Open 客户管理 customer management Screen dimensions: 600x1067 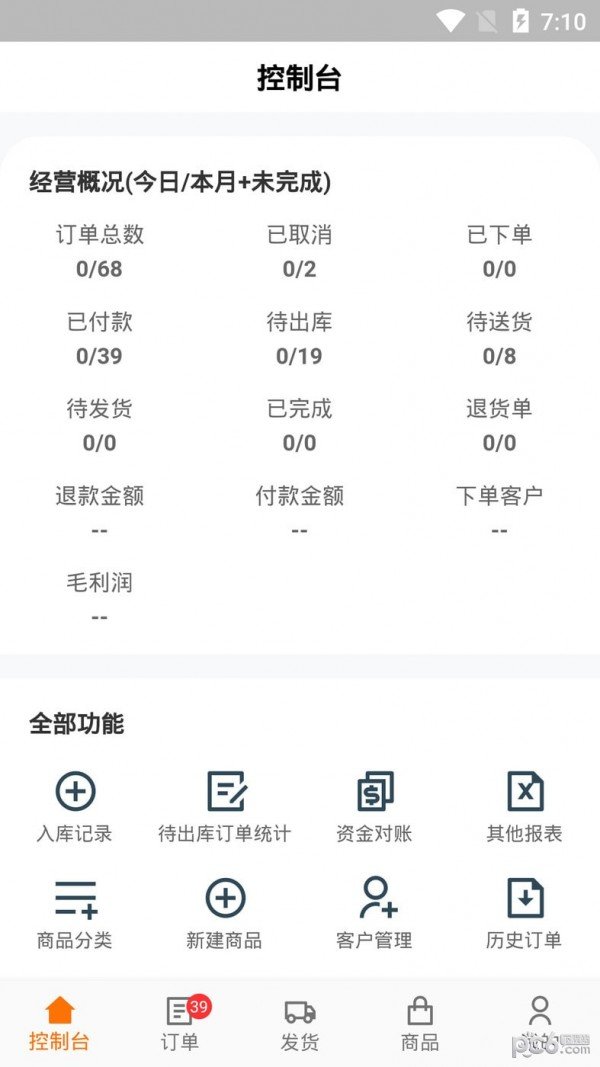pyautogui.click(x=375, y=912)
